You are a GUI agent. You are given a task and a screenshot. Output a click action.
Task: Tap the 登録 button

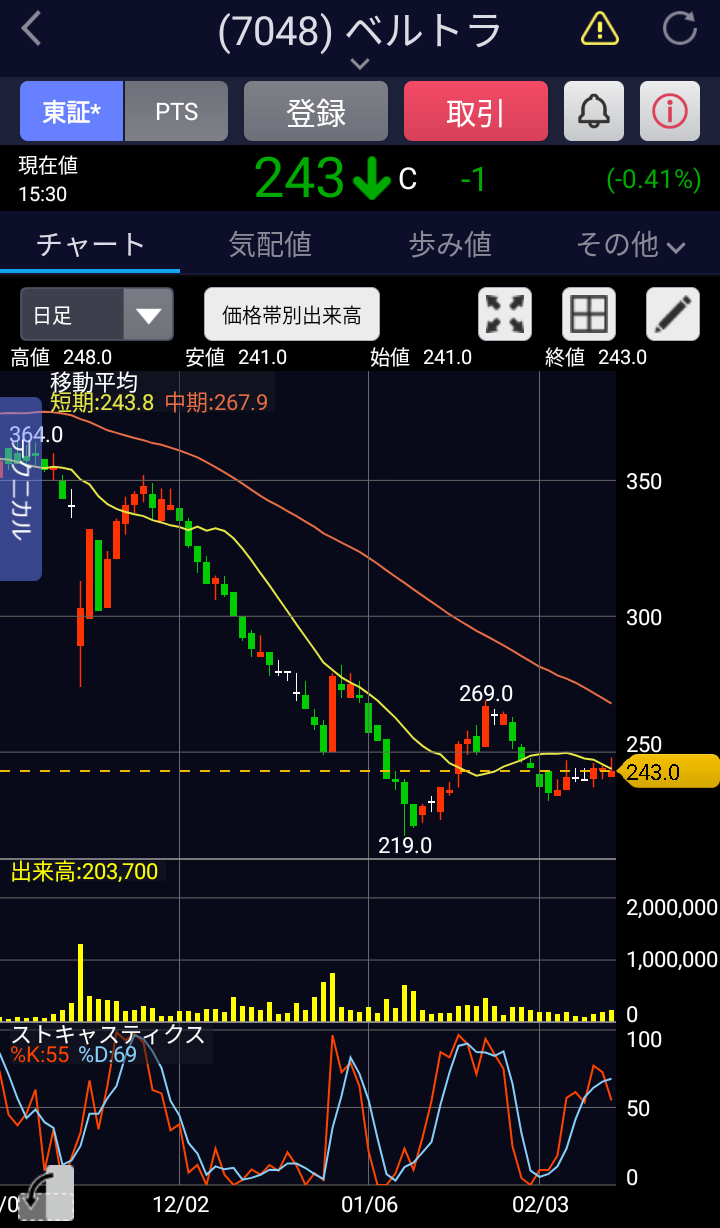pyautogui.click(x=316, y=111)
